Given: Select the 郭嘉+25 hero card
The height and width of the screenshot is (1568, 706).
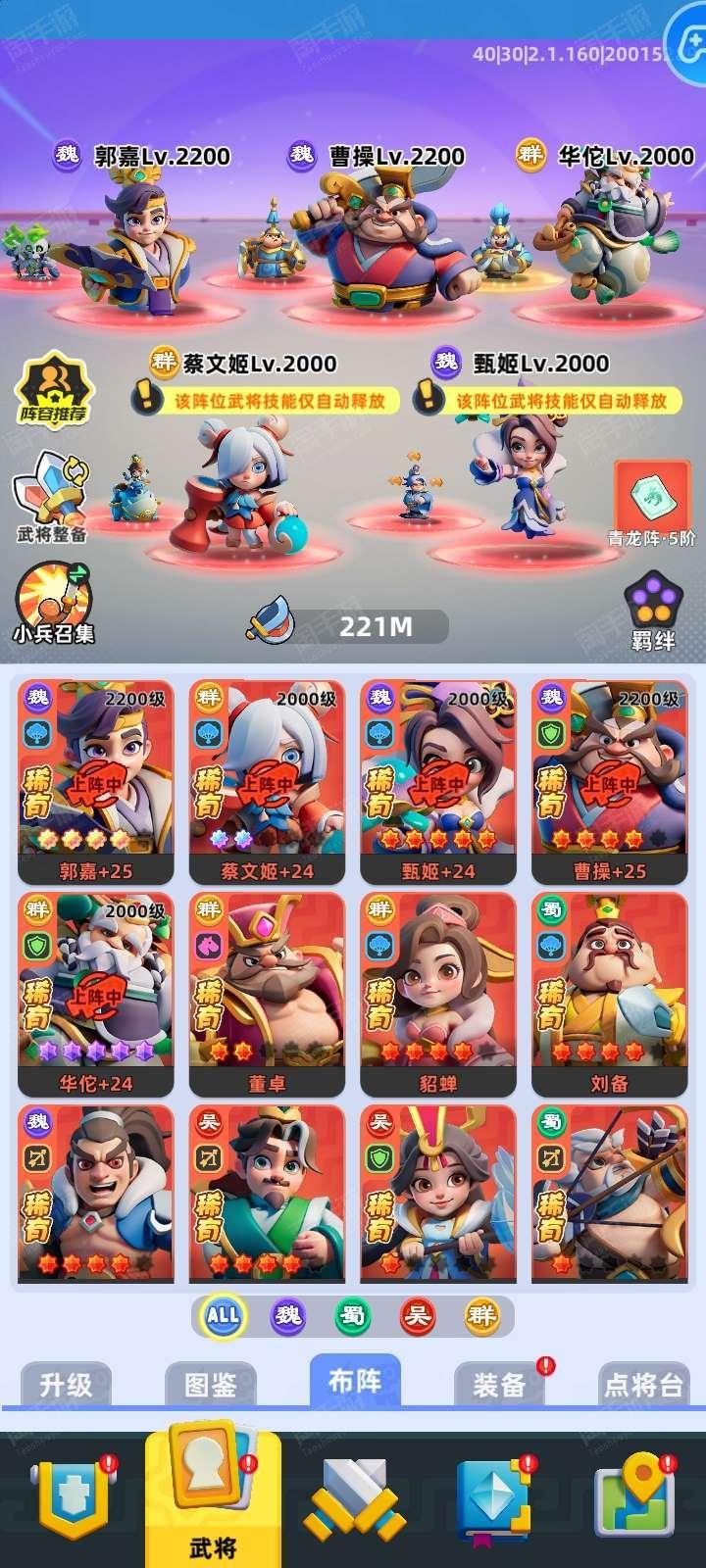Looking at the screenshot, I should point(96,782).
